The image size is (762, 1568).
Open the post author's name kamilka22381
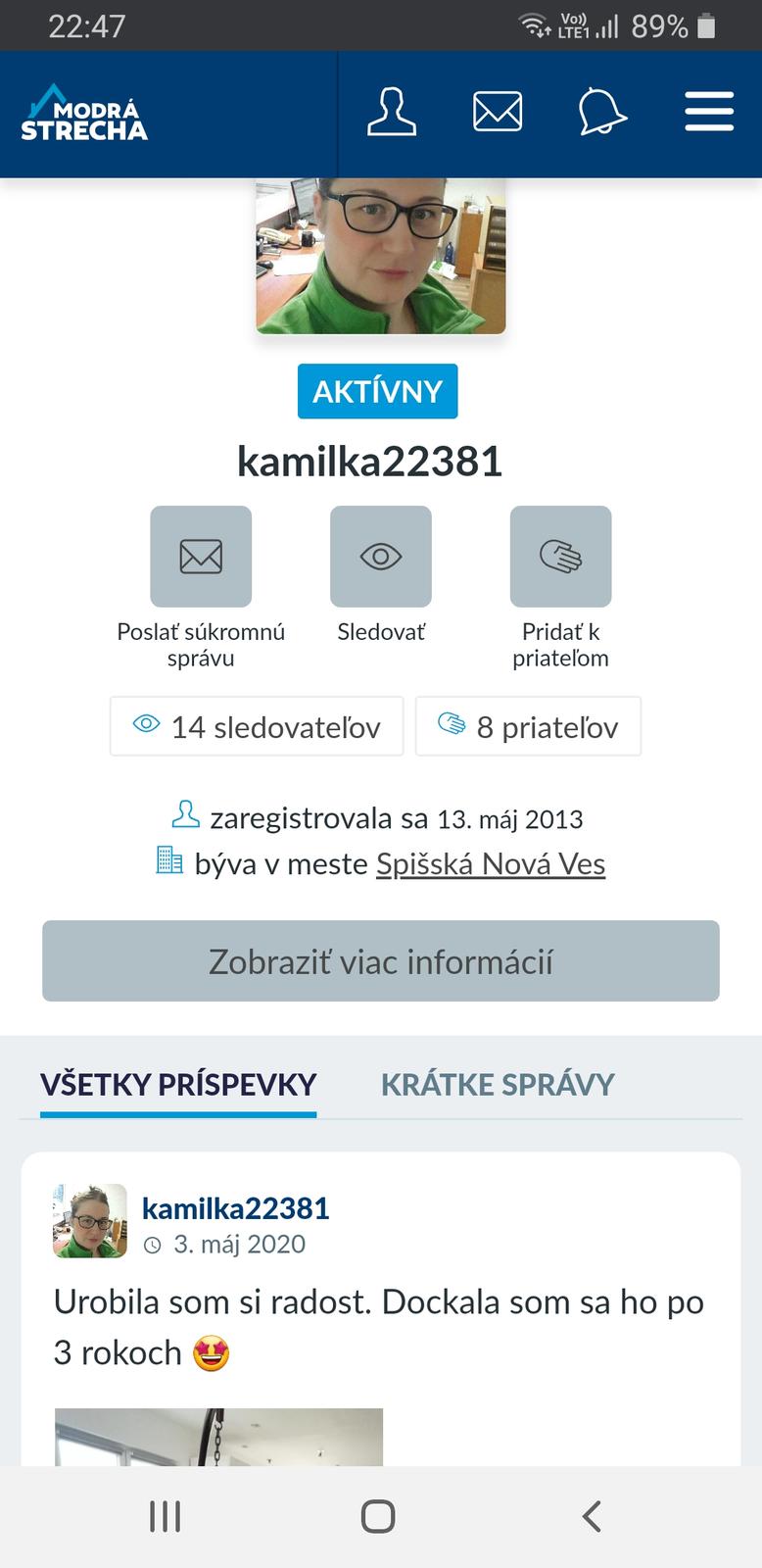tap(235, 1208)
